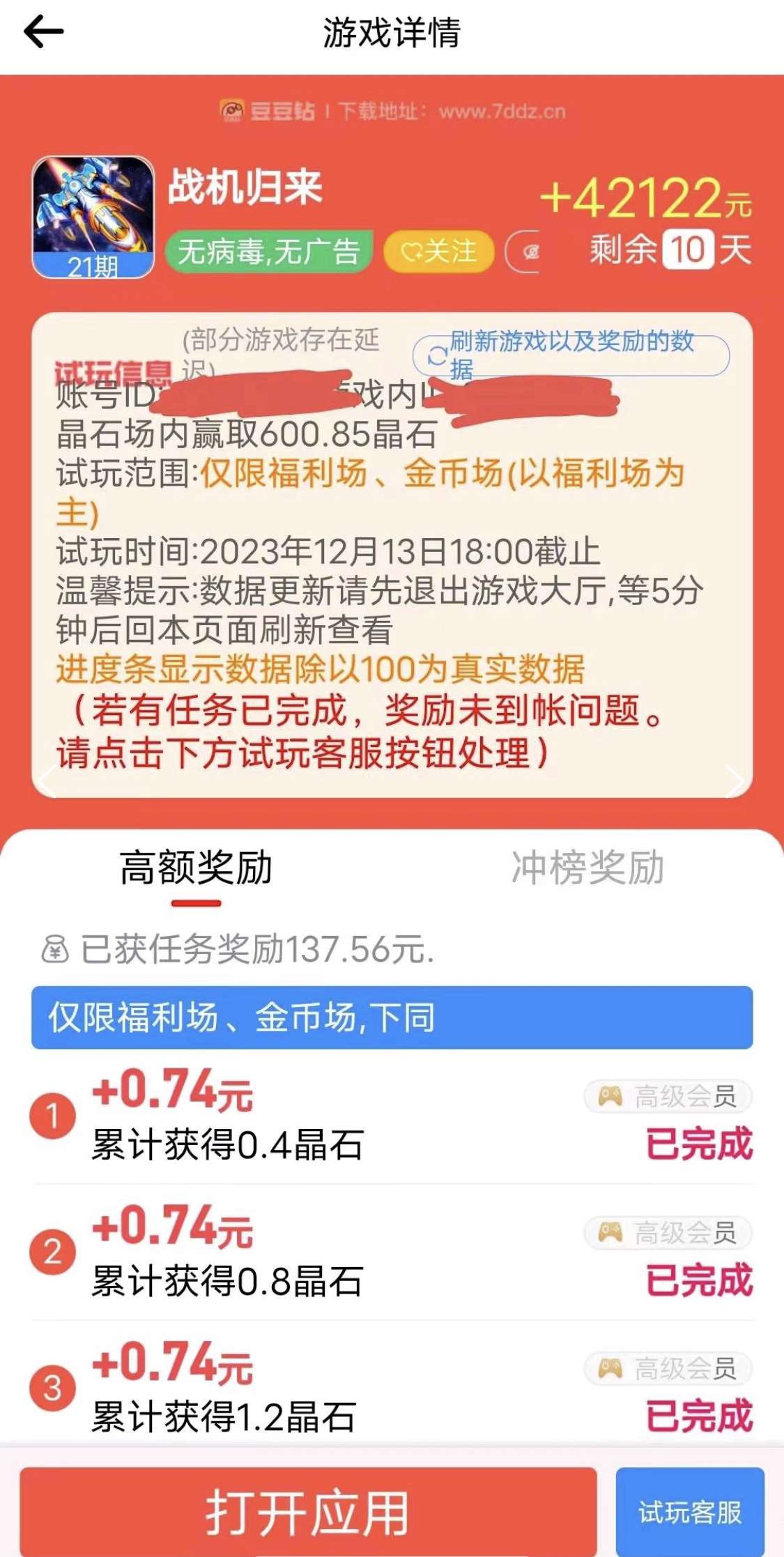Tap the partially hidden chip beside 关注
The height and width of the screenshot is (1557, 784).
click(x=524, y=252)
